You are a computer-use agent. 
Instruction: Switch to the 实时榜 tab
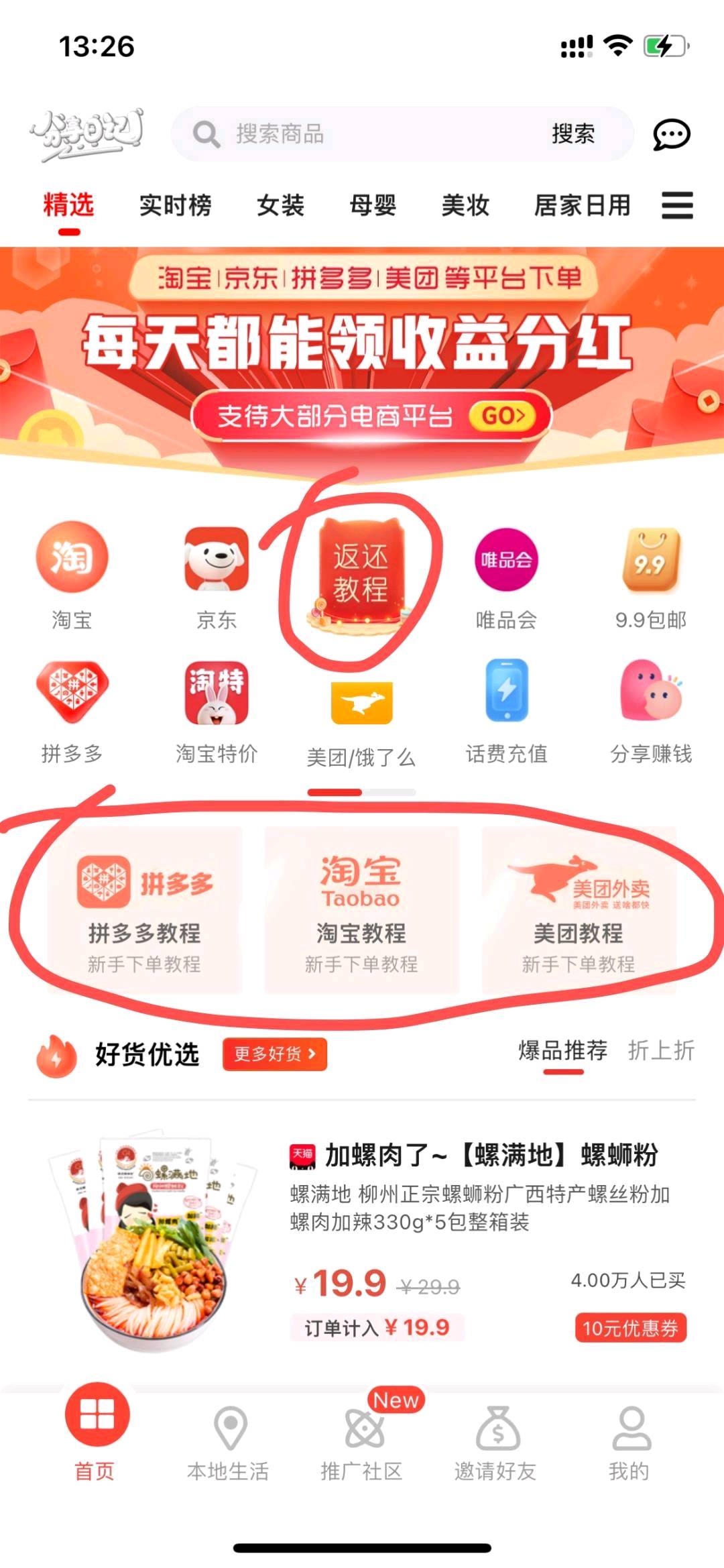click(175, 205)
